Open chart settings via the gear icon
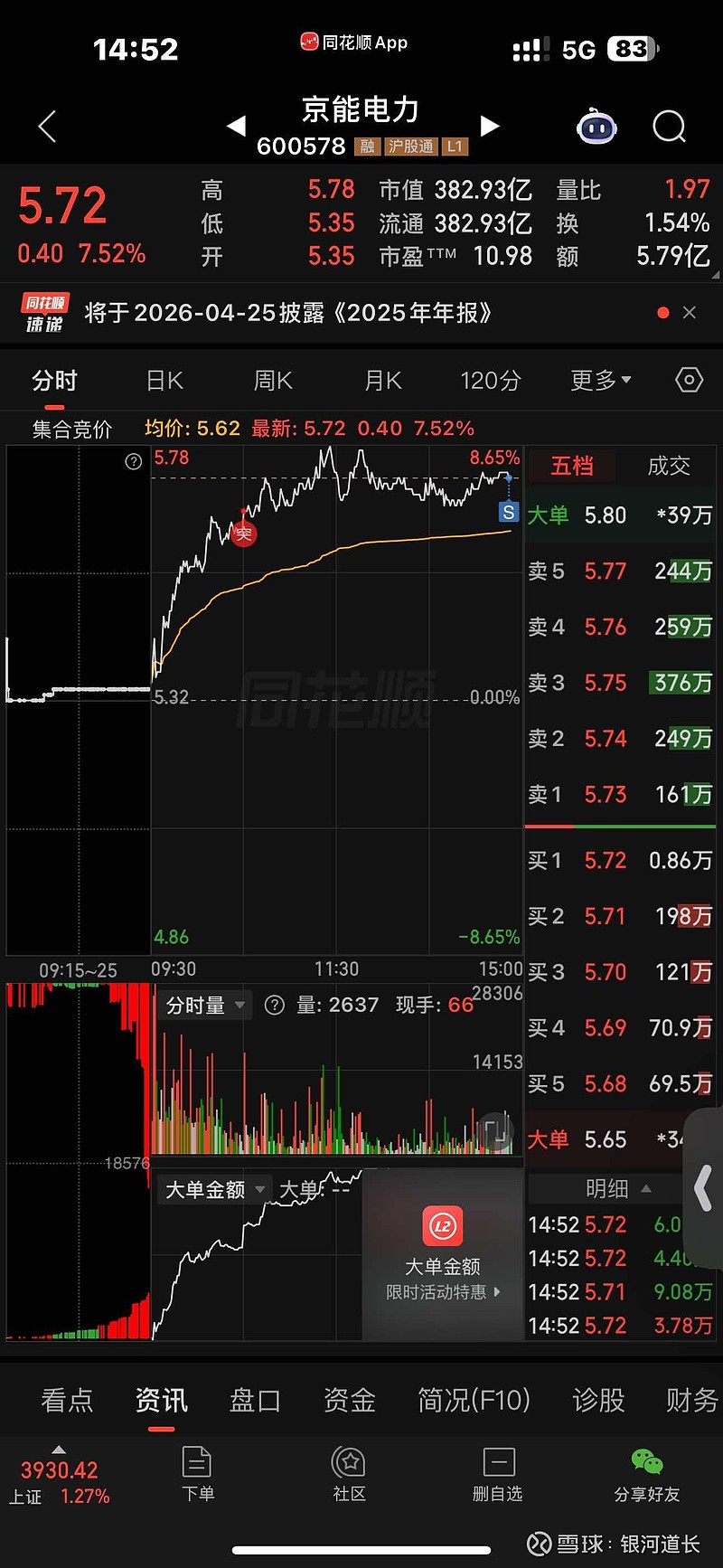 689,381
